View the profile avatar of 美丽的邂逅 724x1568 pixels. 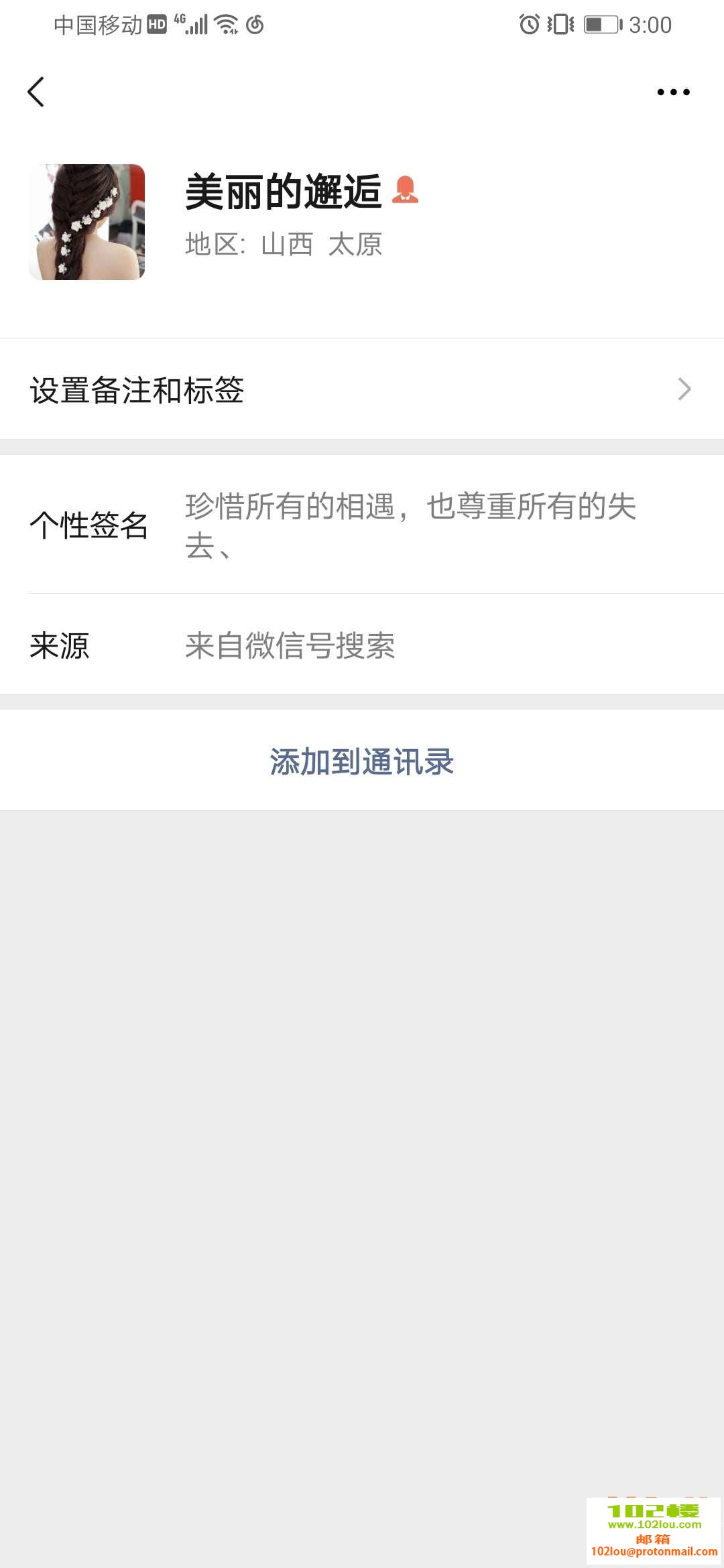tap(87, 222)
